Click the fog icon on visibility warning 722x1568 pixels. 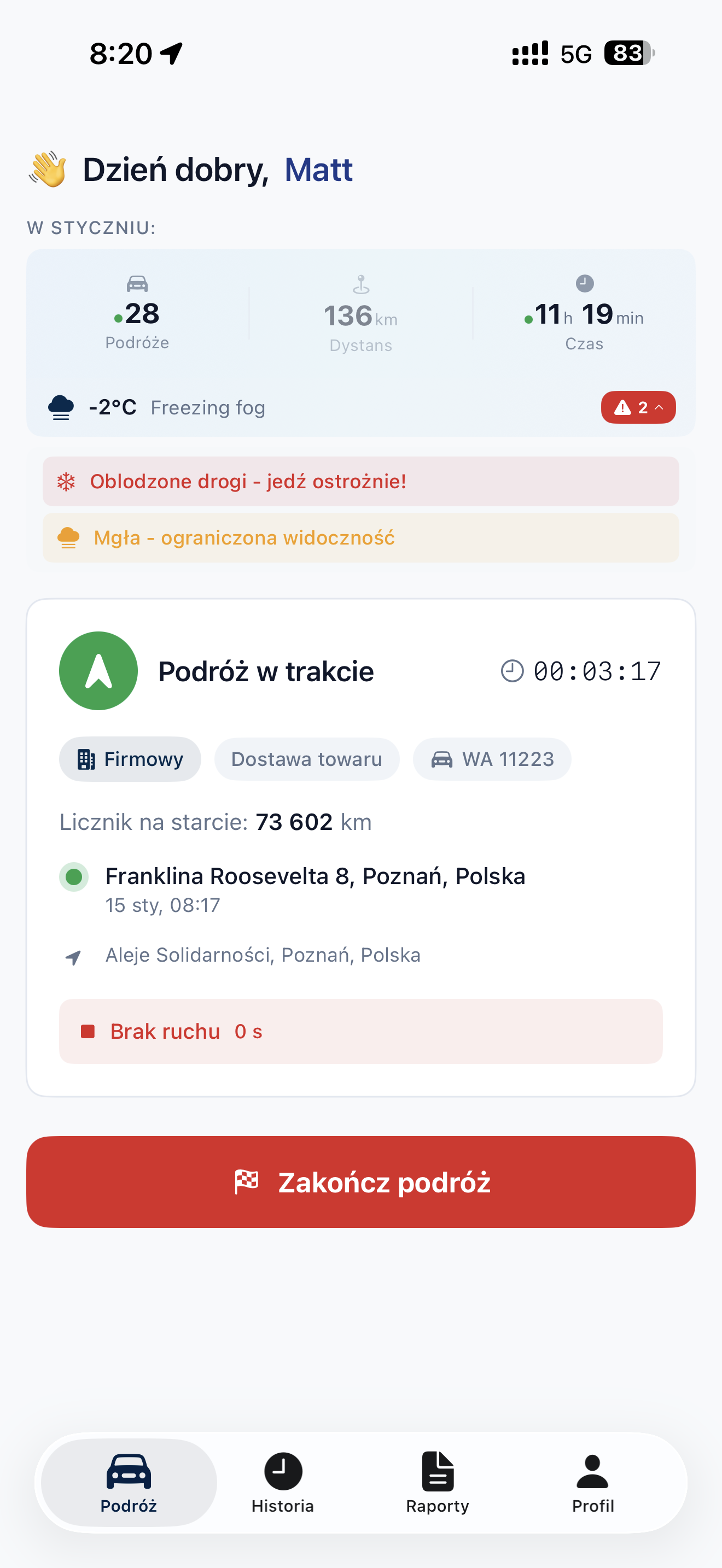[68, 537]
